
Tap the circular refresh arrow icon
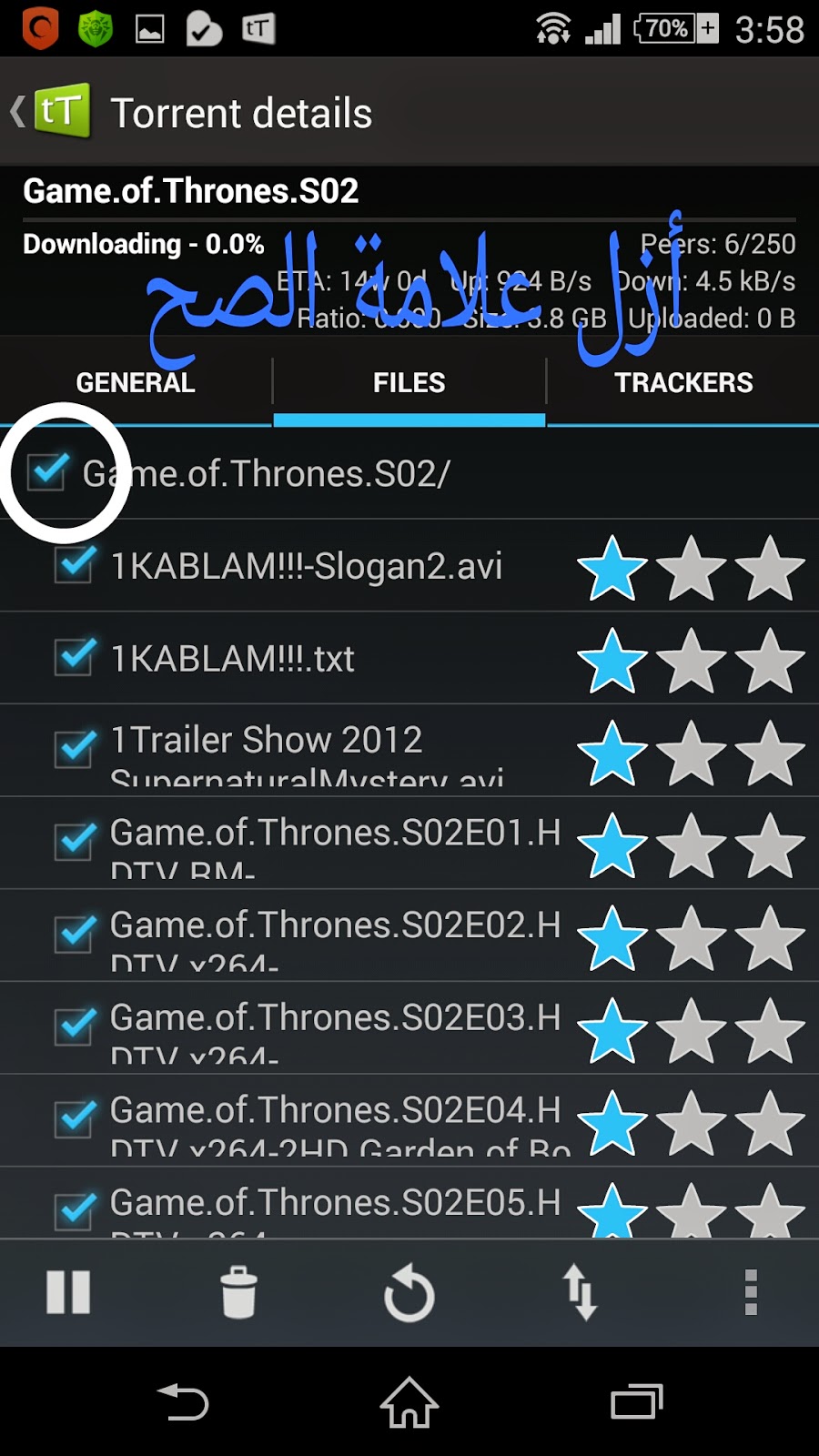(x=409, y=1292)
